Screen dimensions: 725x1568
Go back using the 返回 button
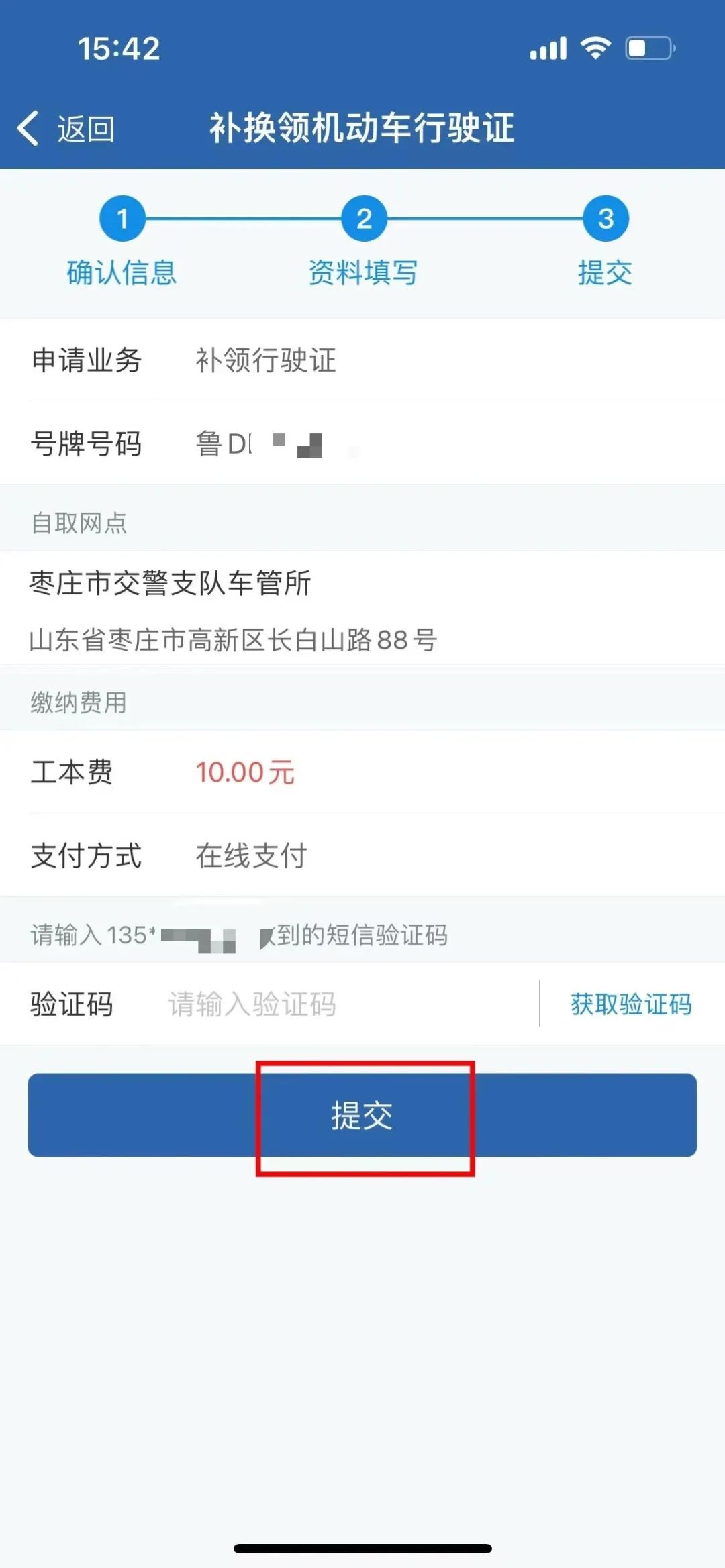tap(66, 128)
